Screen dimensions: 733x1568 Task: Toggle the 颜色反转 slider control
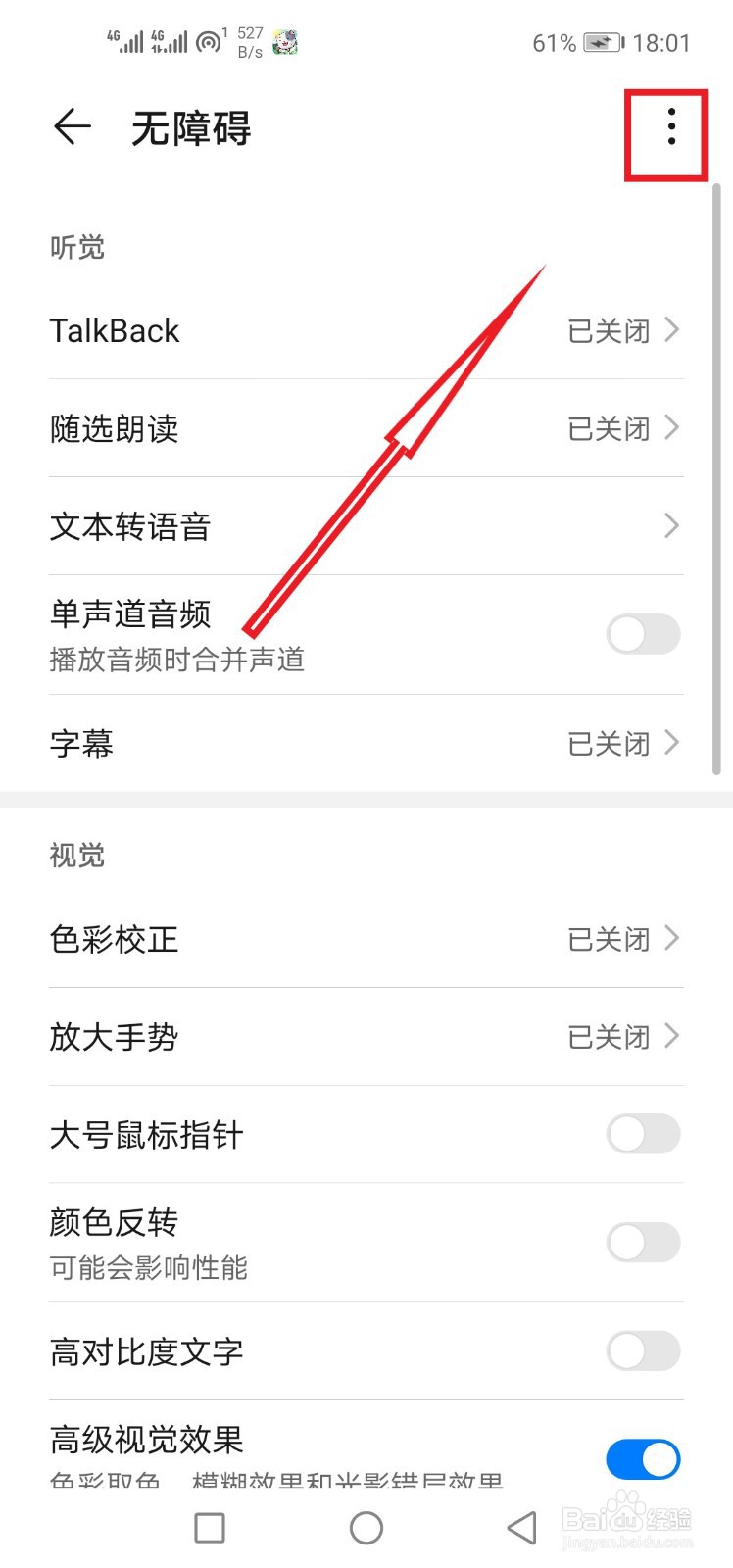[643, 1242]
